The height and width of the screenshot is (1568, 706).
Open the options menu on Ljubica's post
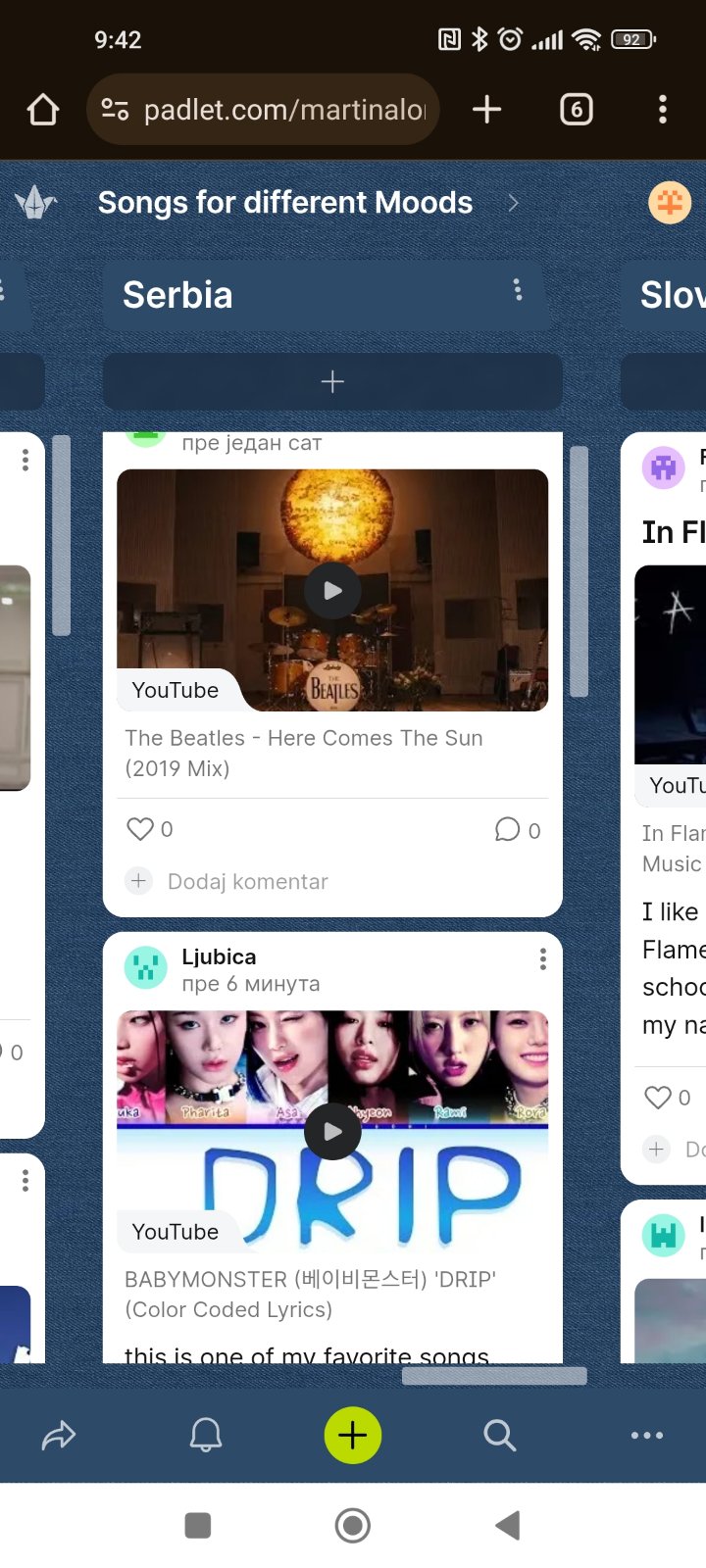click(x=542, y=959)
